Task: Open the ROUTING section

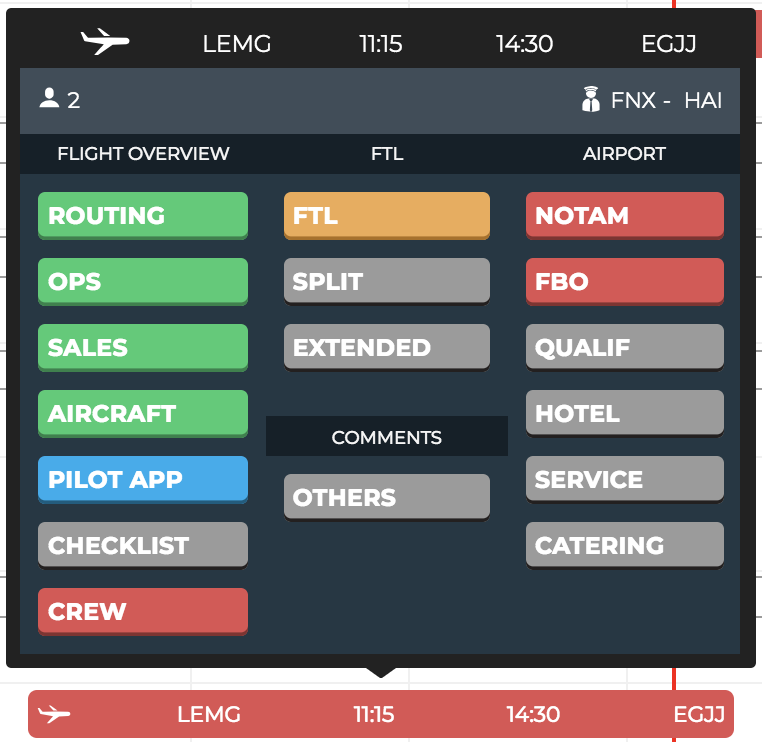Action: (142, 215)
